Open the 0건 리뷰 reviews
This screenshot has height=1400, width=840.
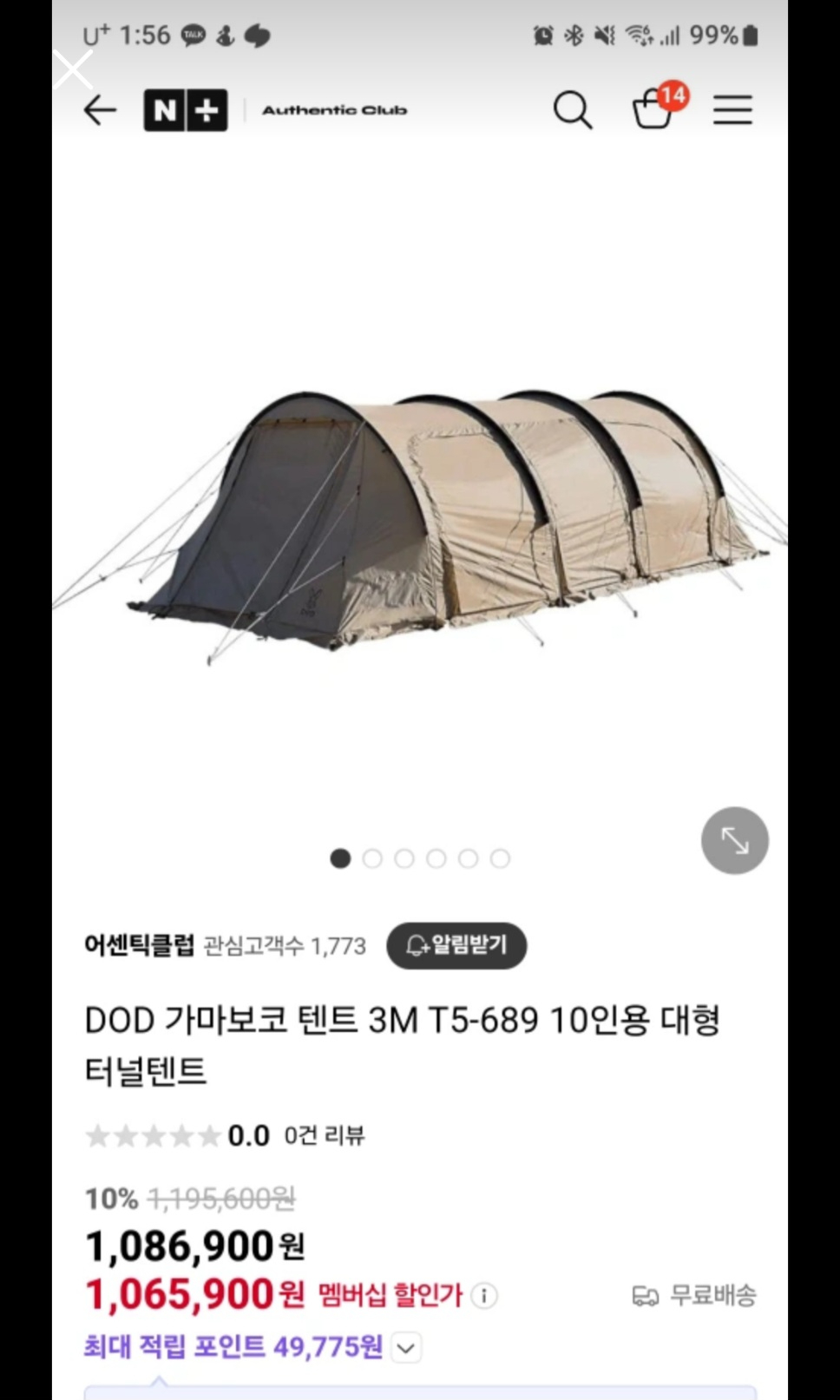pos(325,1135)
